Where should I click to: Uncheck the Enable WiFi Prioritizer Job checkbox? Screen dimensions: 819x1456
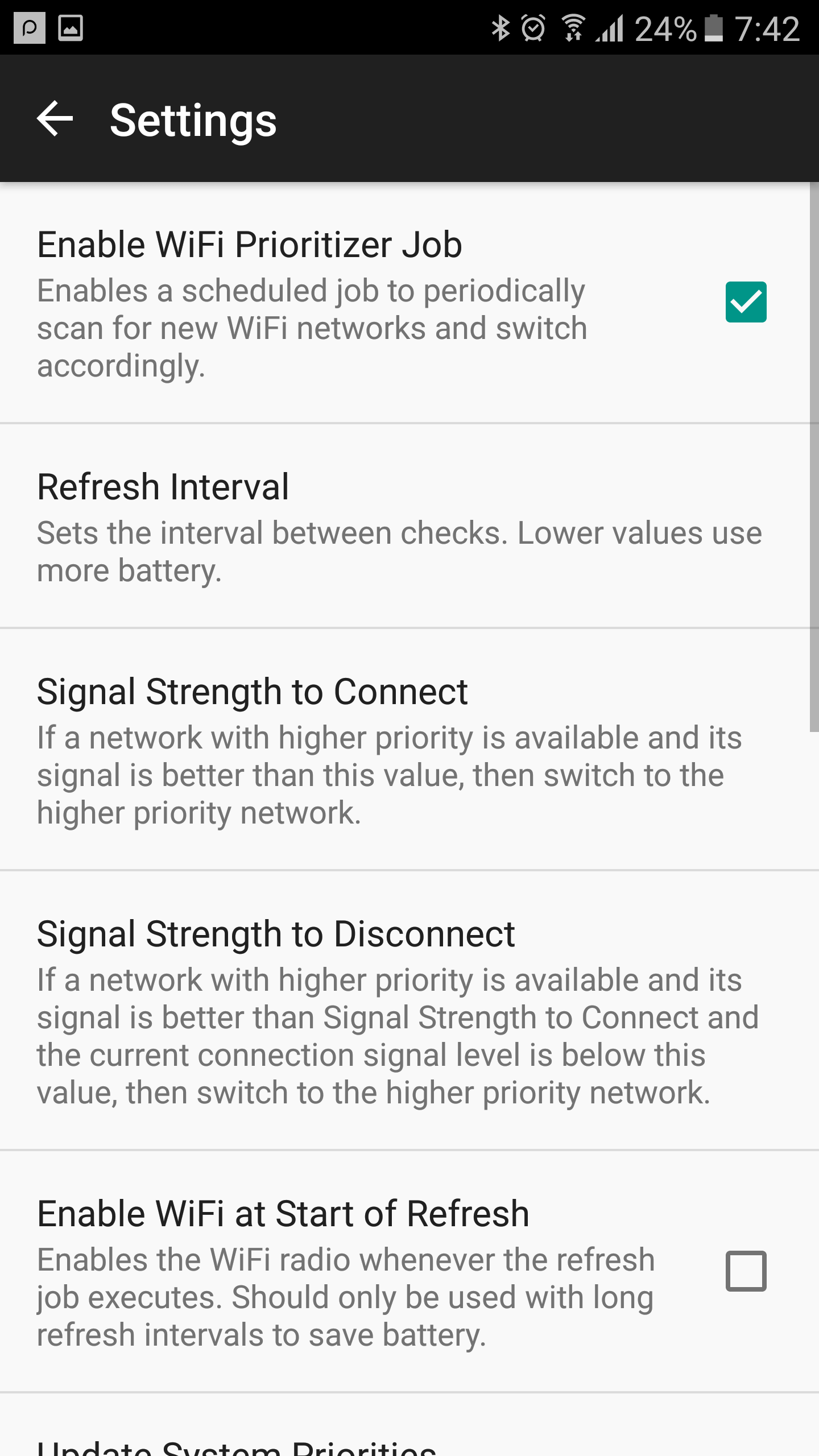[746, 302]
